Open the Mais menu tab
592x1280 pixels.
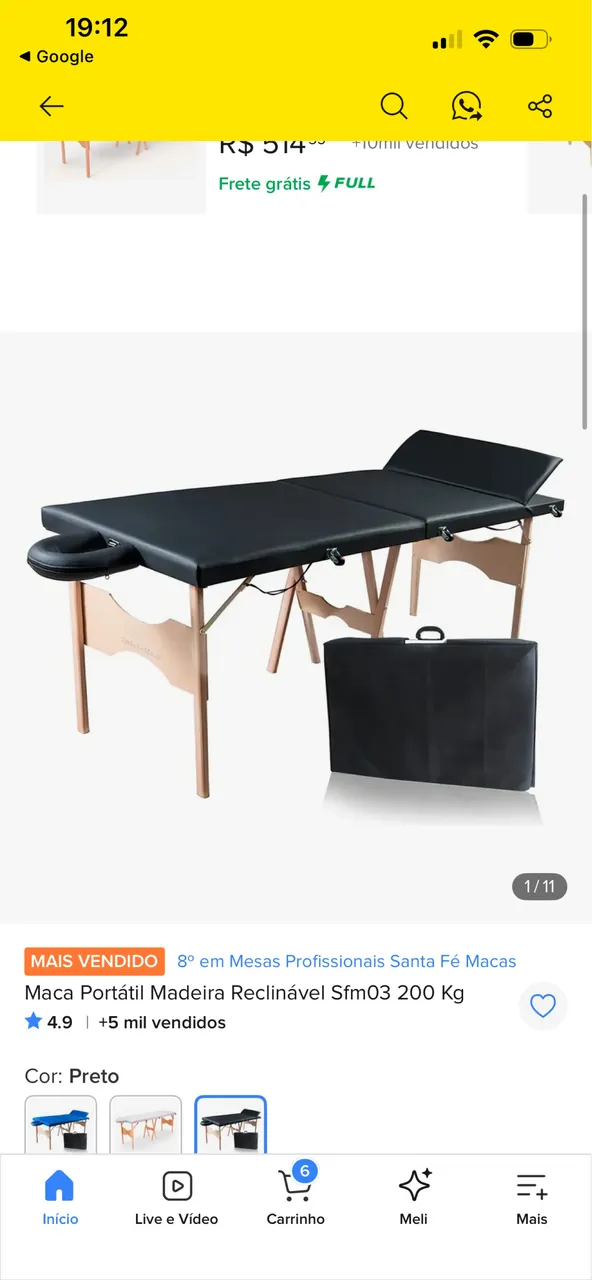pos(532,1198)
